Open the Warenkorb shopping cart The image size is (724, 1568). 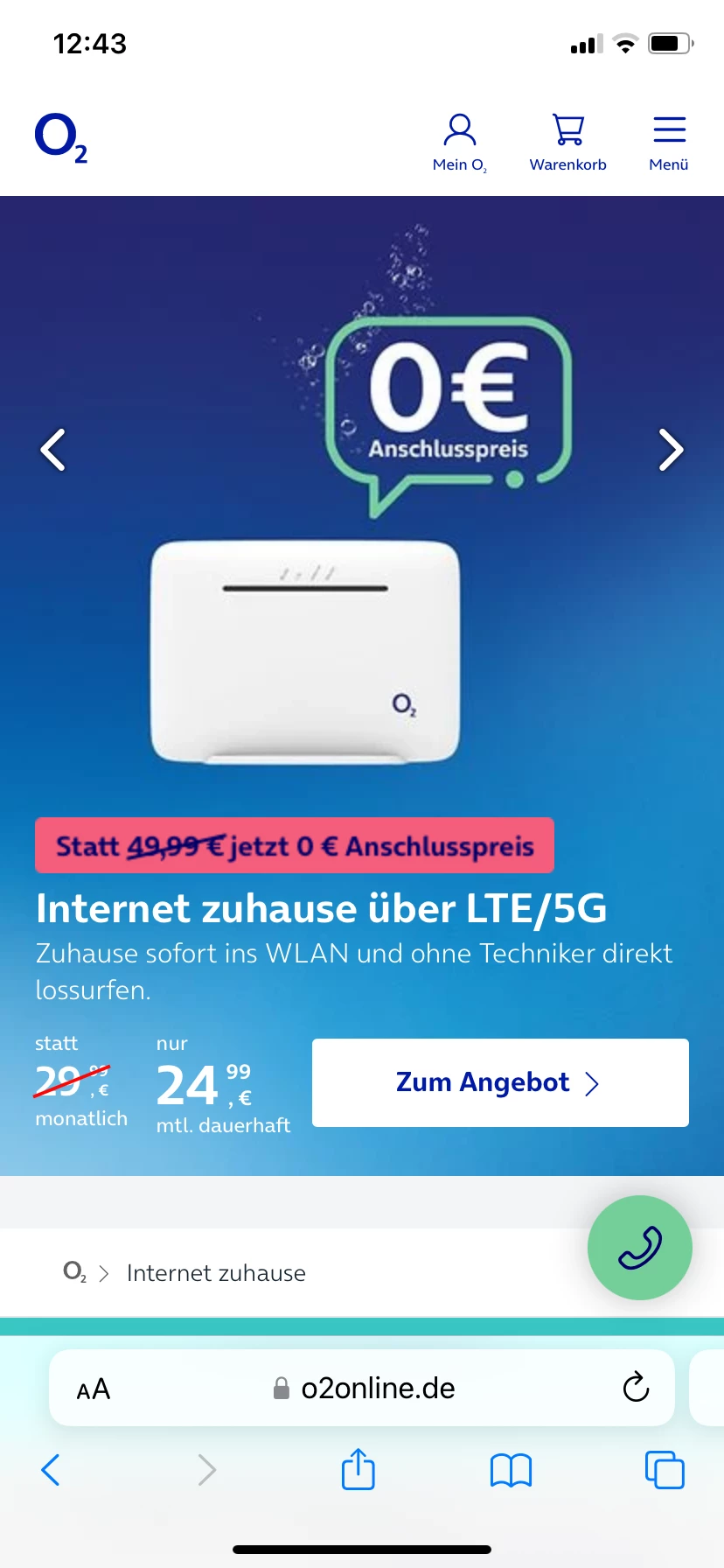[x=567, y=142]
